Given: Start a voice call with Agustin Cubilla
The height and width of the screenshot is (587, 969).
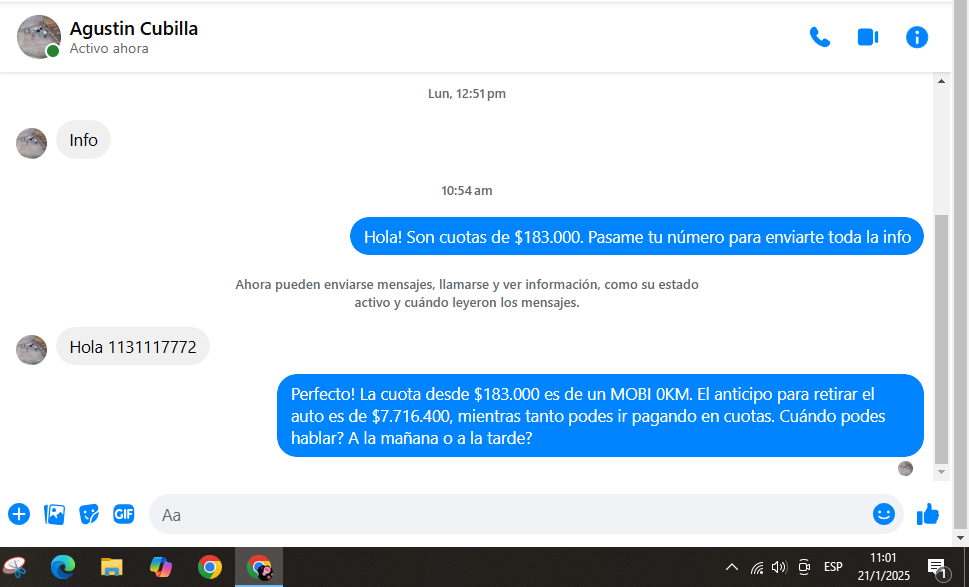Looking at the screenshot, I should (x=819, y=38).
